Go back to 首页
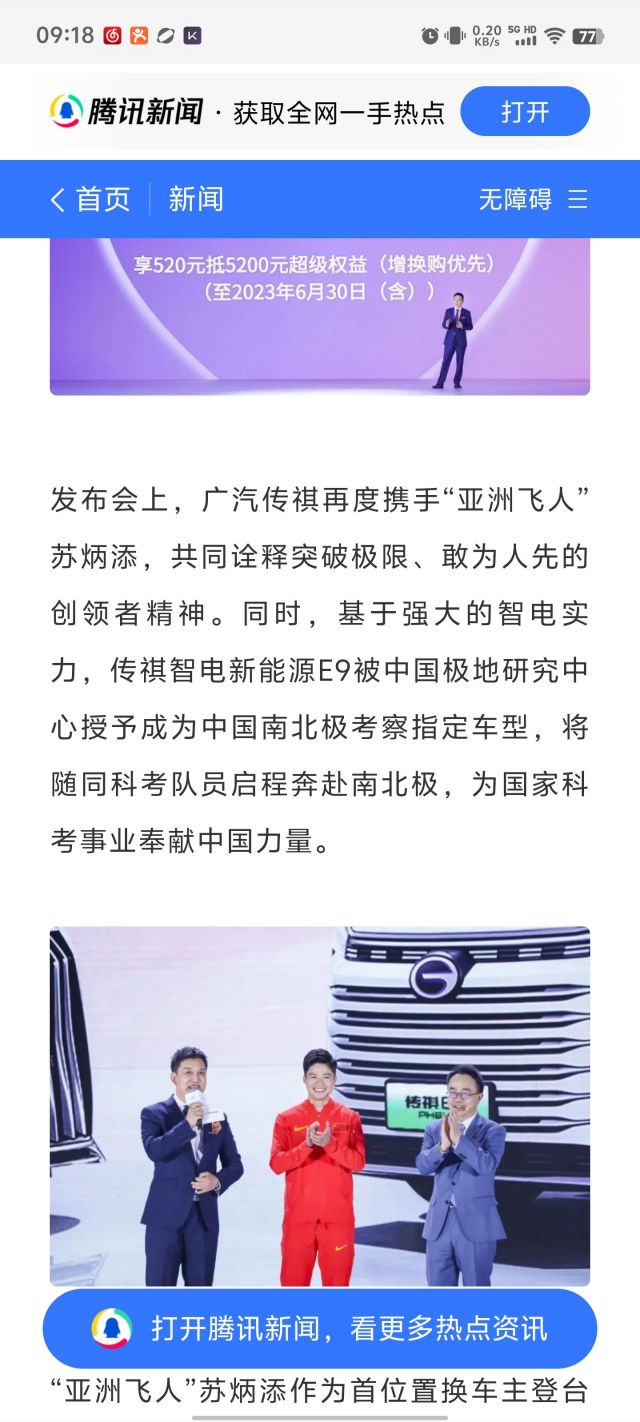Image resolution: width=640 pixels, height=1422 pixels. [x=91, y=199]
